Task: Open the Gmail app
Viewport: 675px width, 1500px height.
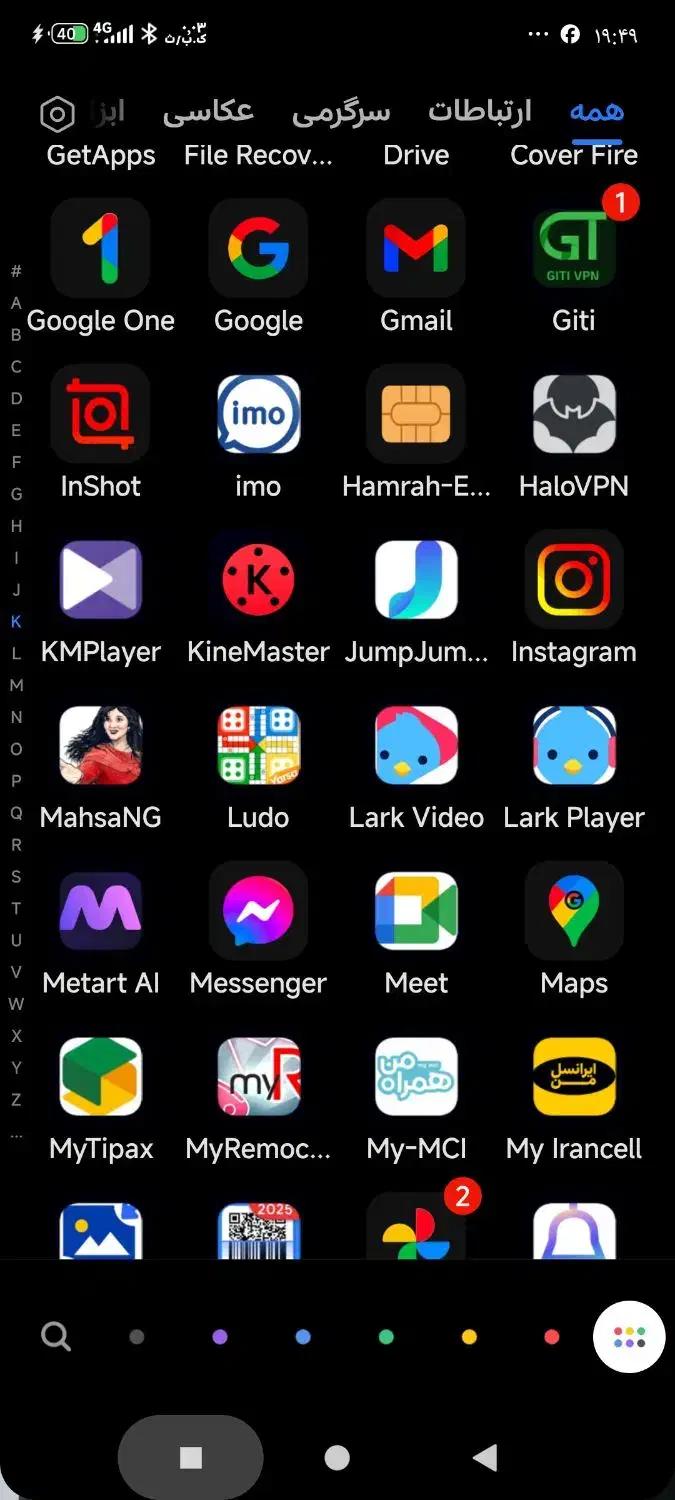Action: (416, 248)
